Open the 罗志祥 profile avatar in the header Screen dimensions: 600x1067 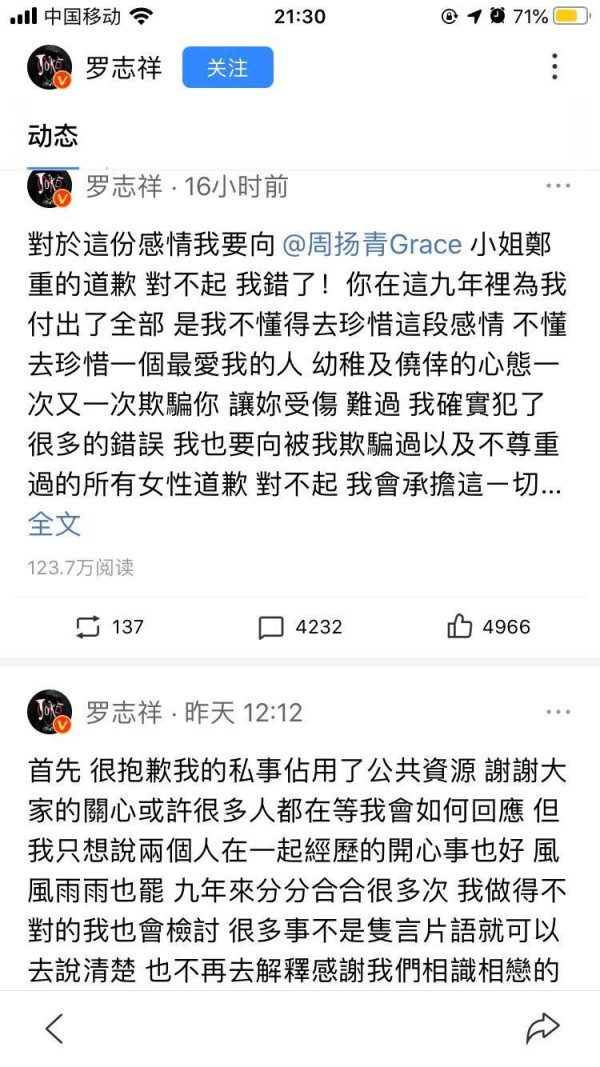50,67
